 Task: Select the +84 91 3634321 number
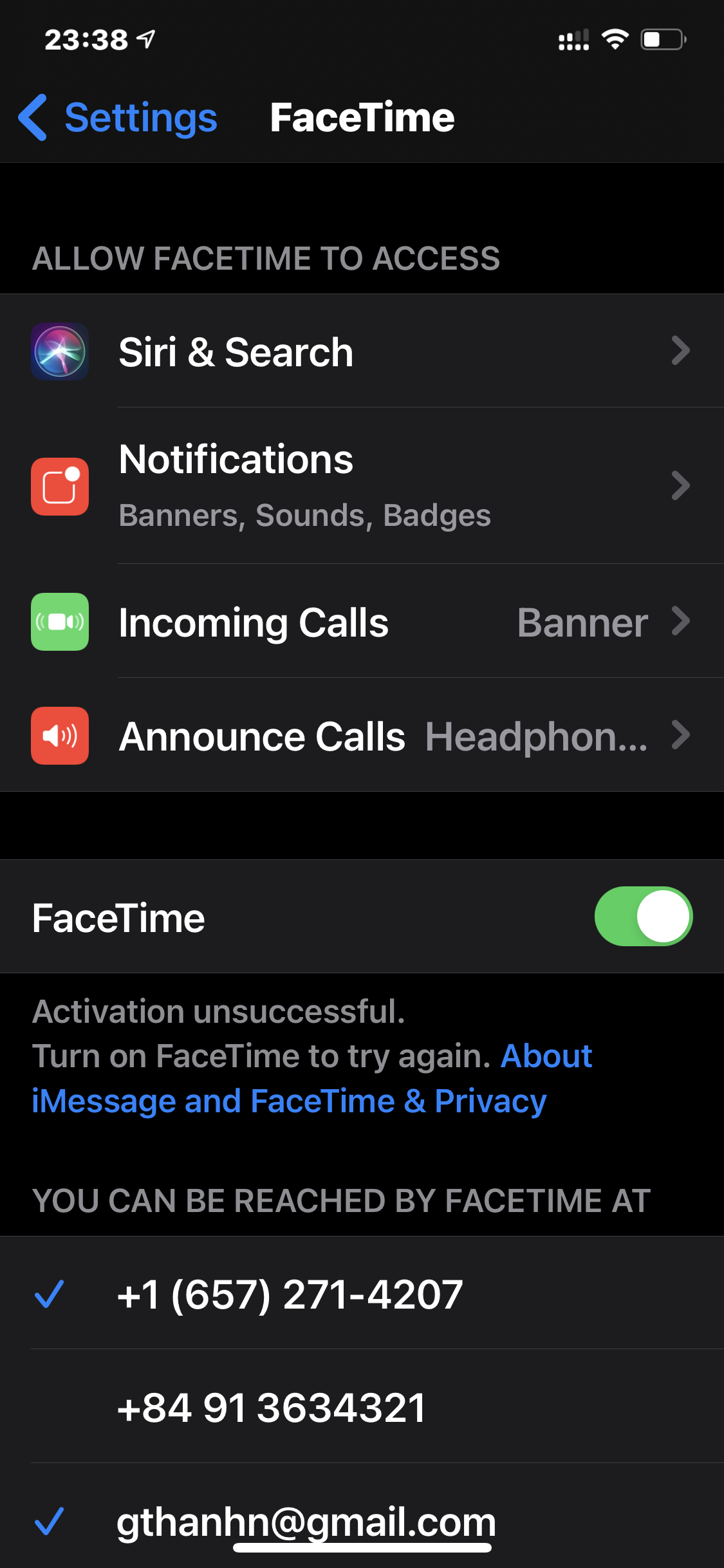362,1407
